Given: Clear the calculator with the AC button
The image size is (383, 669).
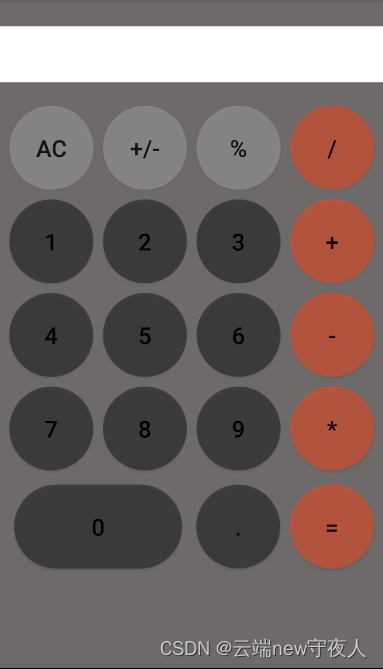Looking at the screenshot, I should click(x=51, y=148).
